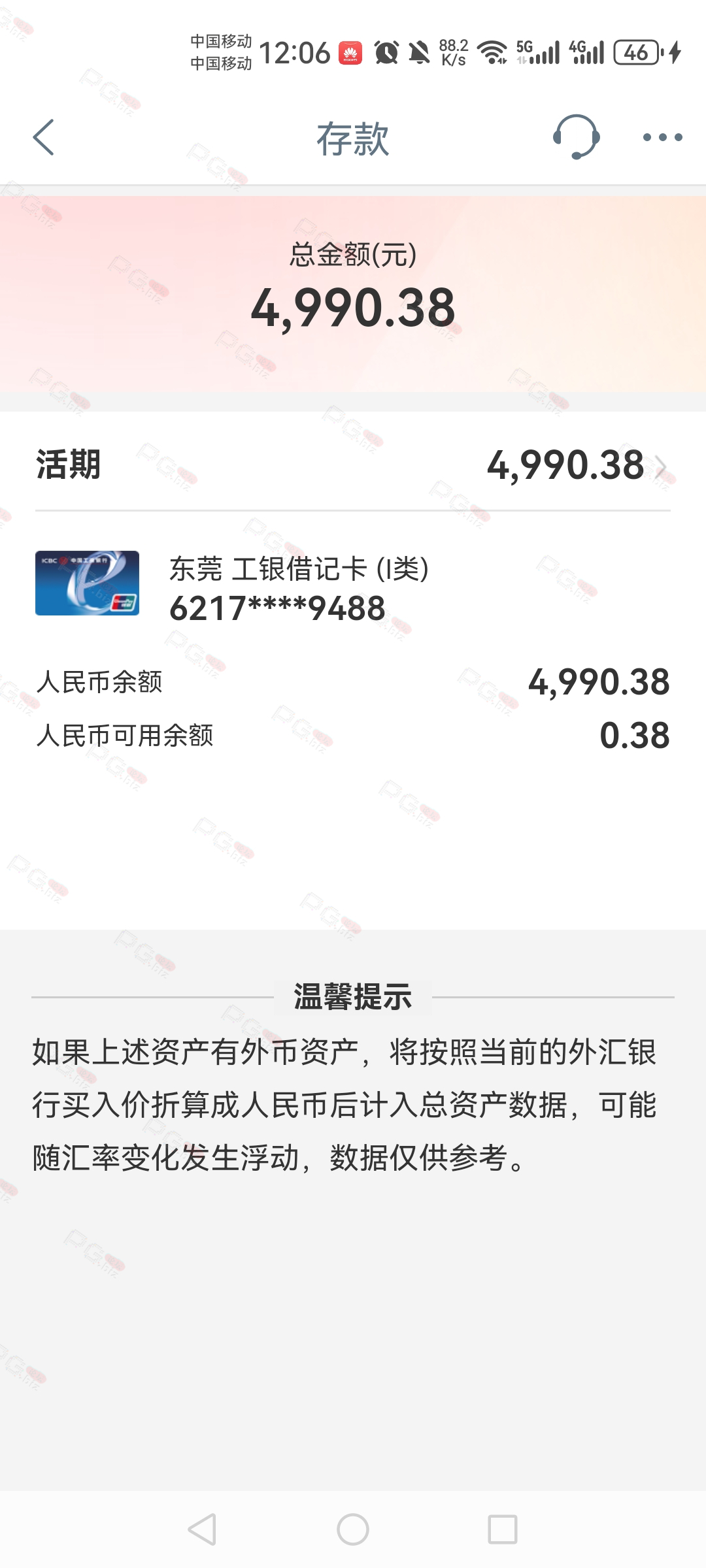Open the three-dot overflow menu
This screenshot has height=1568, width=706.
662,137
